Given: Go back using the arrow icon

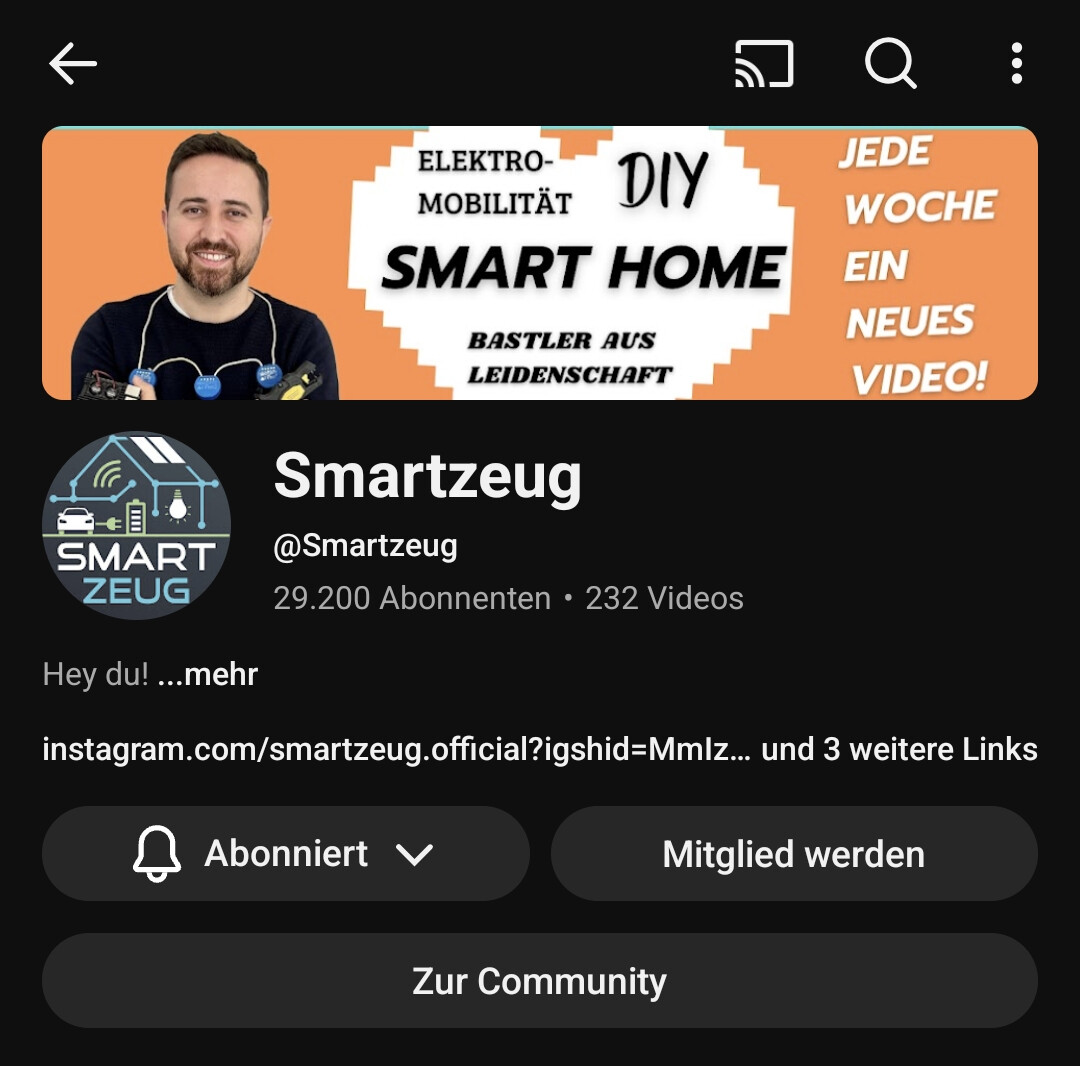Looking at the screenshot, I should [x=73, y=65].
